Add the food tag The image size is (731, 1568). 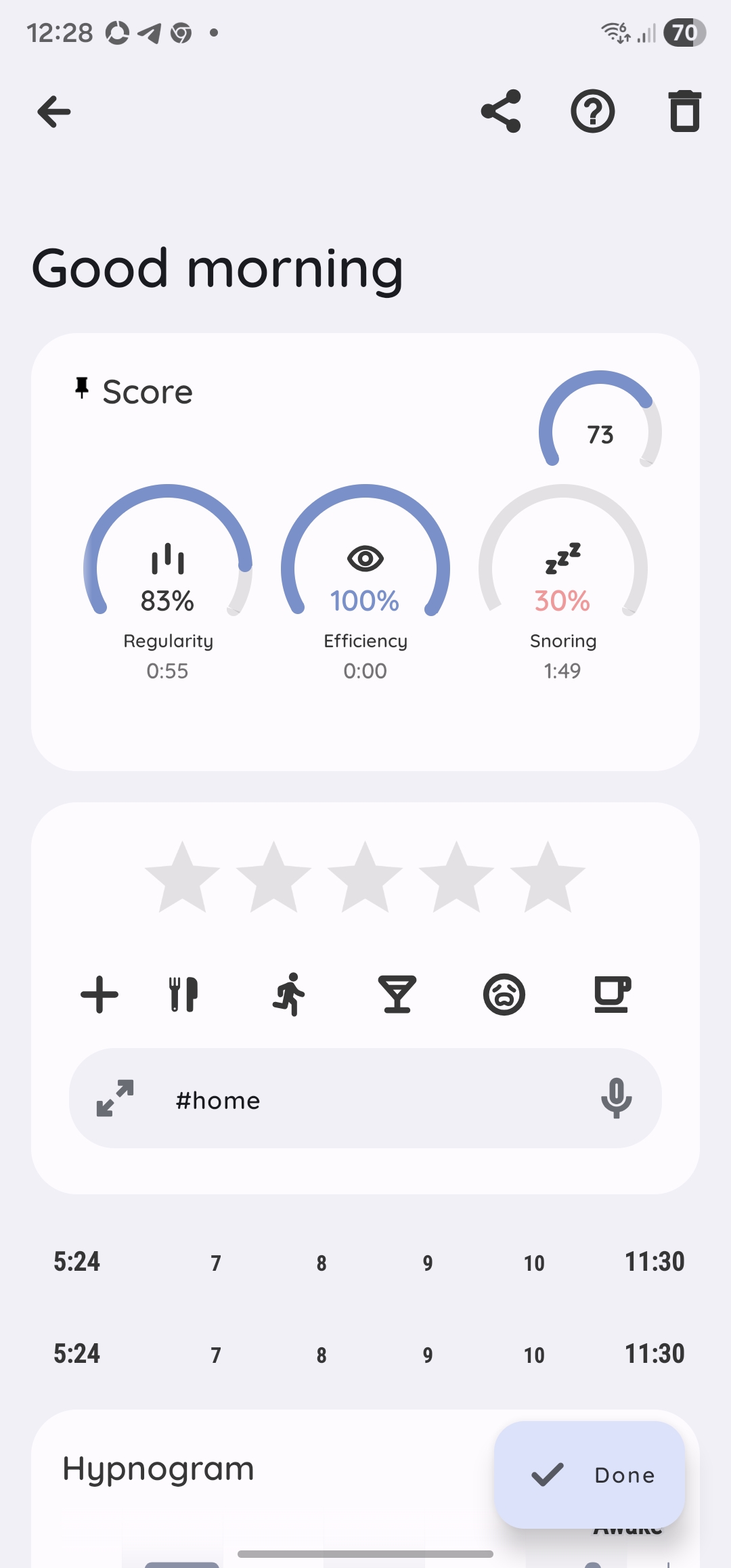click(x=183, y=995)
